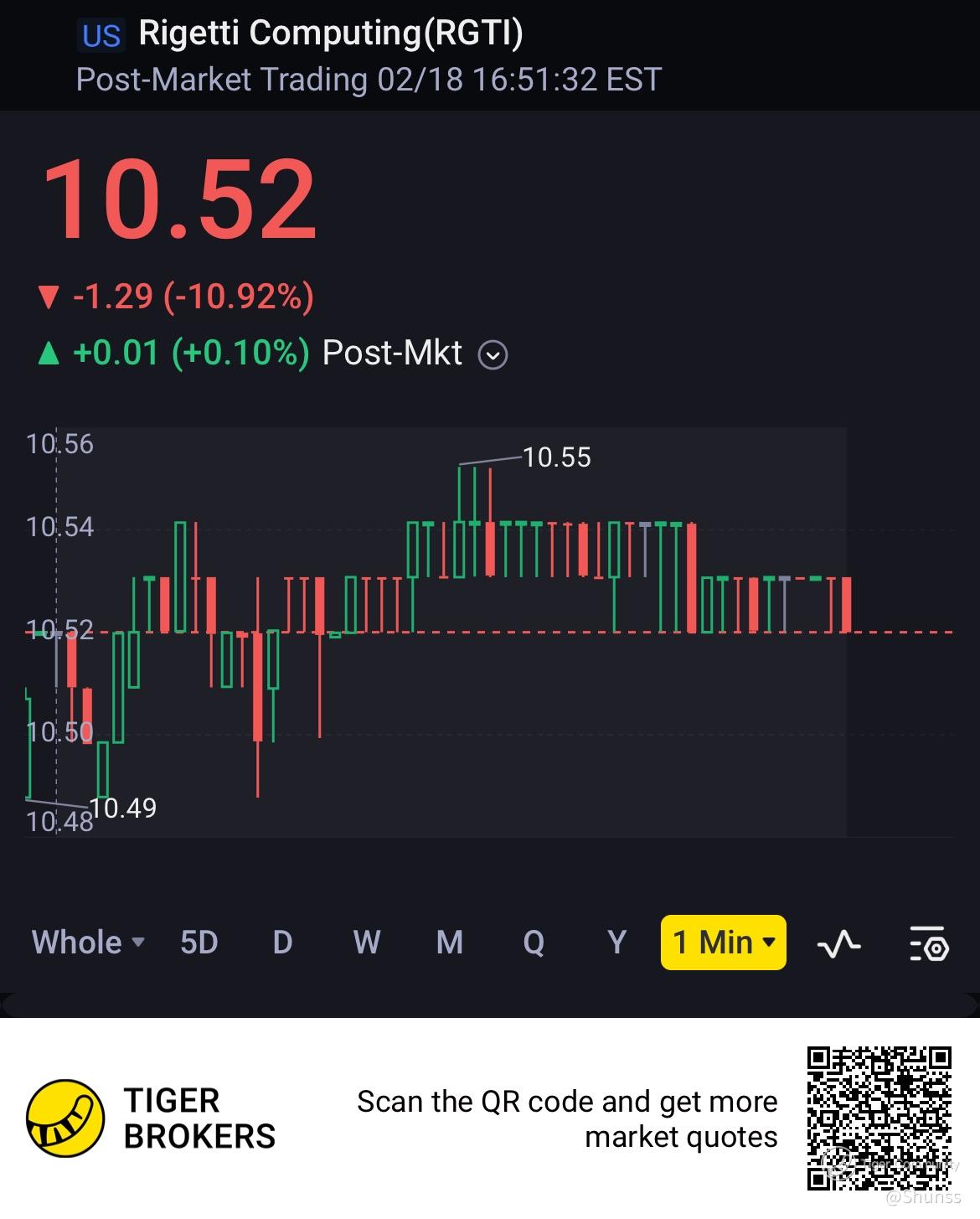Show the Y yearly chart
The width and height of the screenshot is (980, 1219).
(x=616, y=943)
